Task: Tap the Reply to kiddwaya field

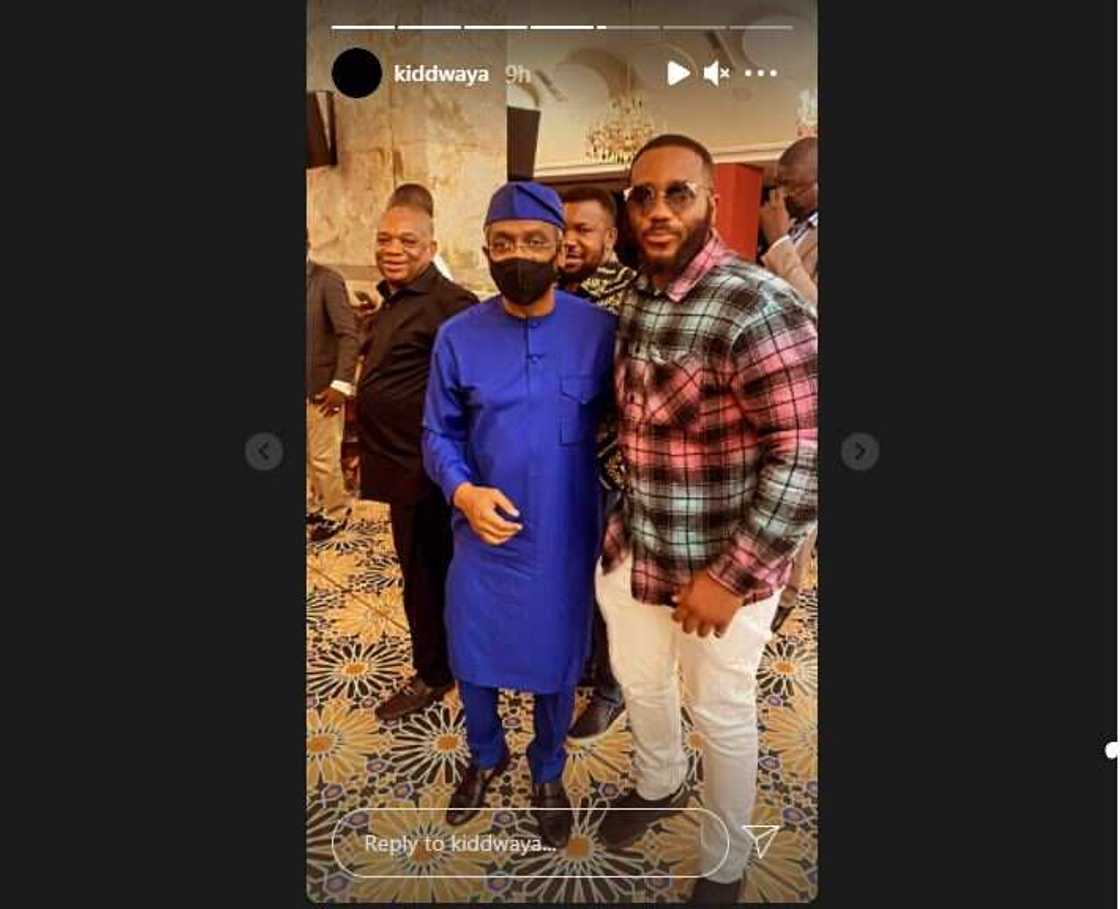Action: coord(530,843)
